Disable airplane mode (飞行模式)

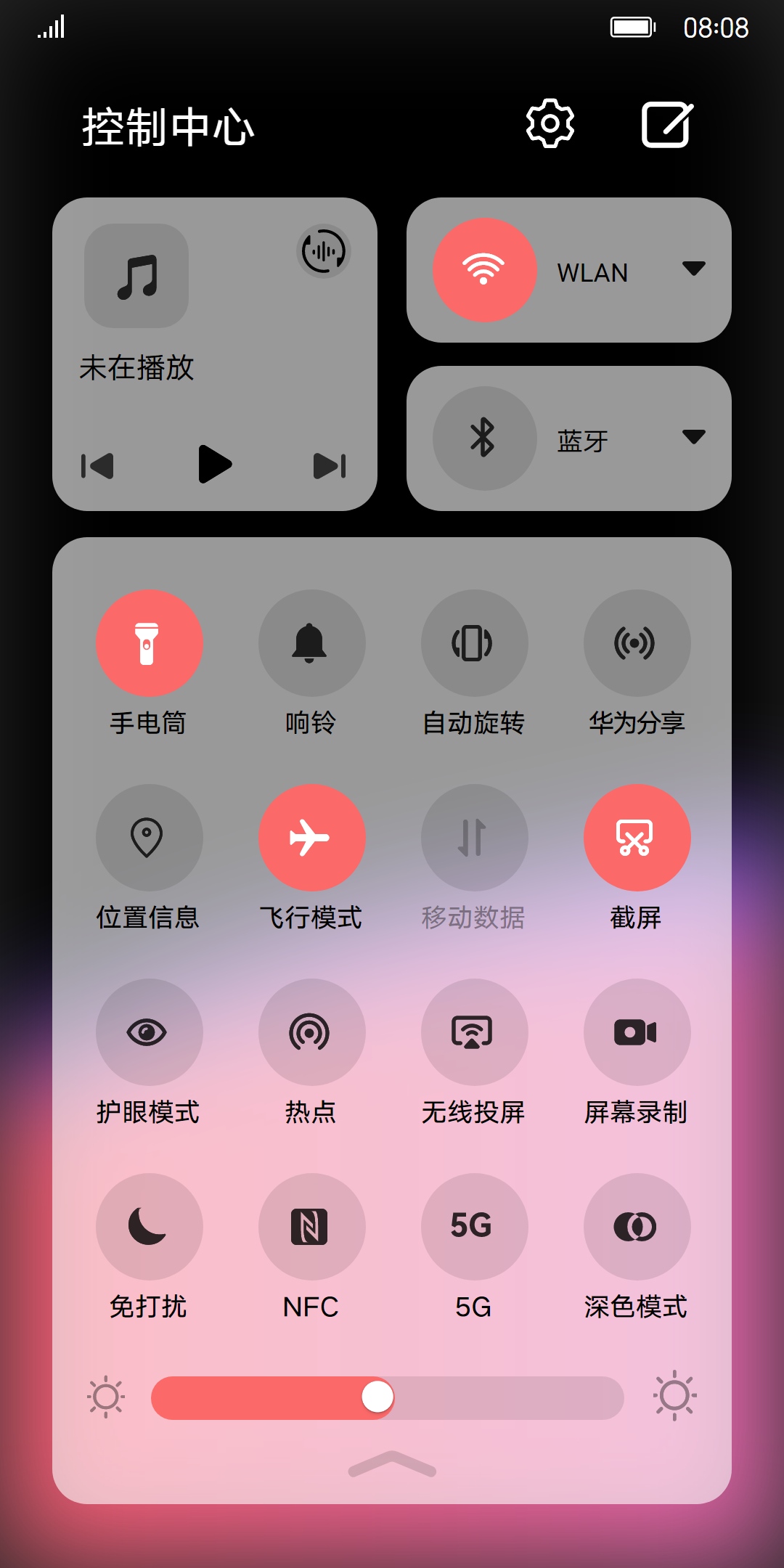click(x=311, y=838)
